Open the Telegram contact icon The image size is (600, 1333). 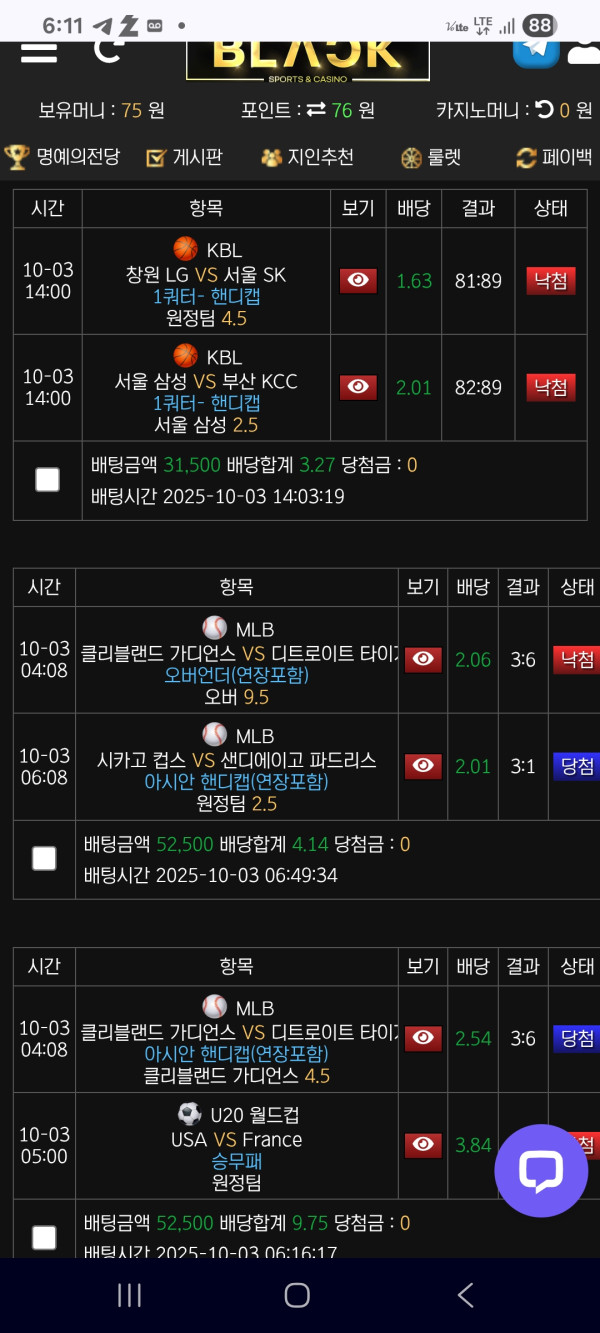coord(536,48)
